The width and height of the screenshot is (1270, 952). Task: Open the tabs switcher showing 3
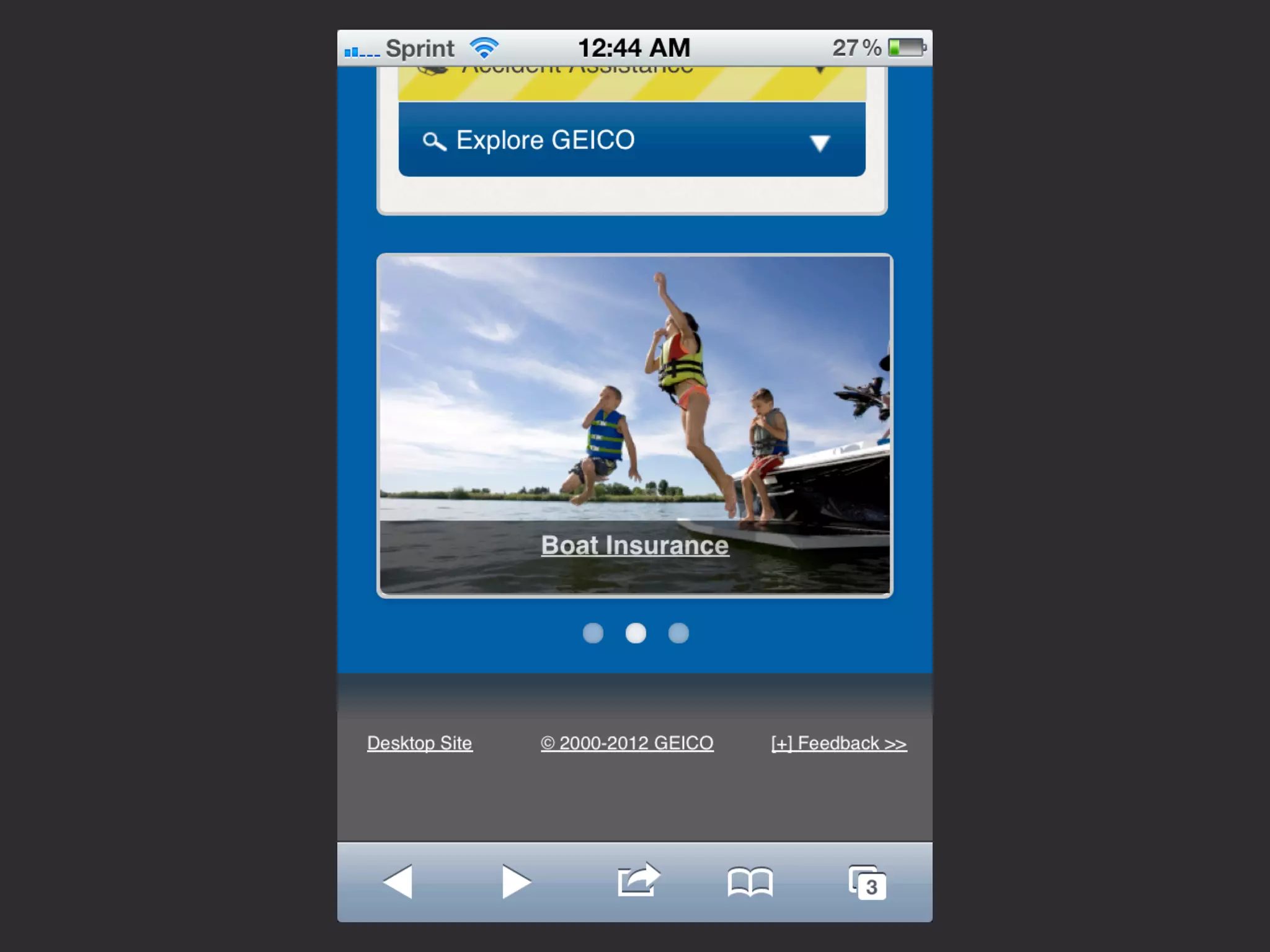867,882
